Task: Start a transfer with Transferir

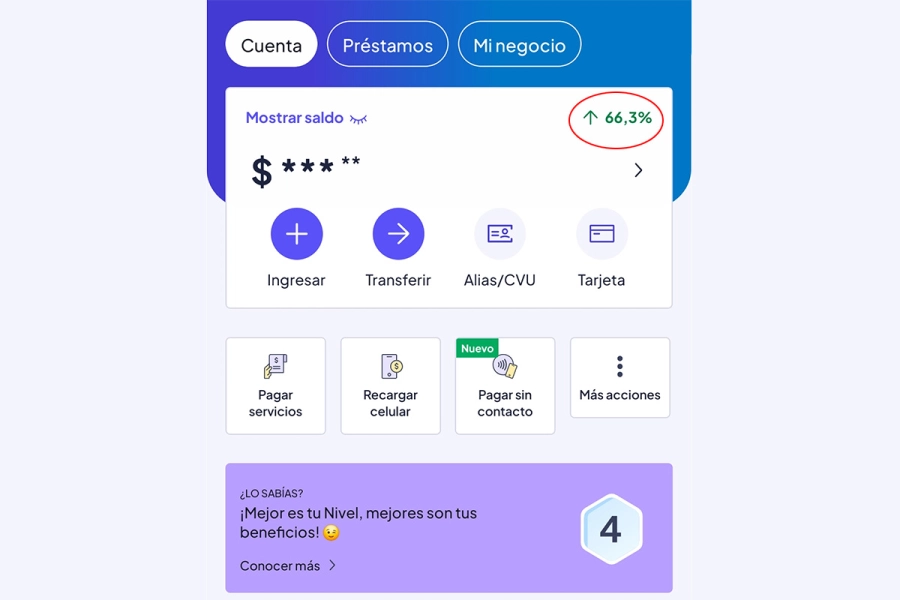Action: coord(398,234)
